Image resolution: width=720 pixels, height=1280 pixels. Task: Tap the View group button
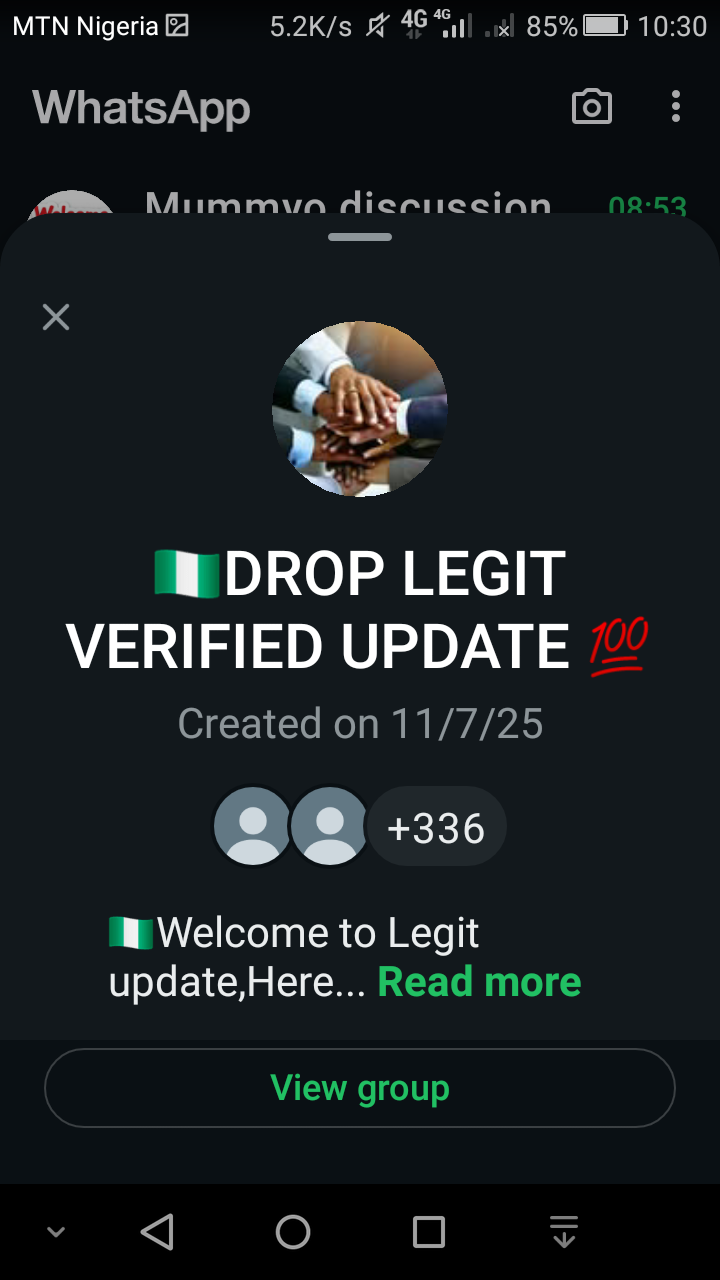pos(360,1088)
